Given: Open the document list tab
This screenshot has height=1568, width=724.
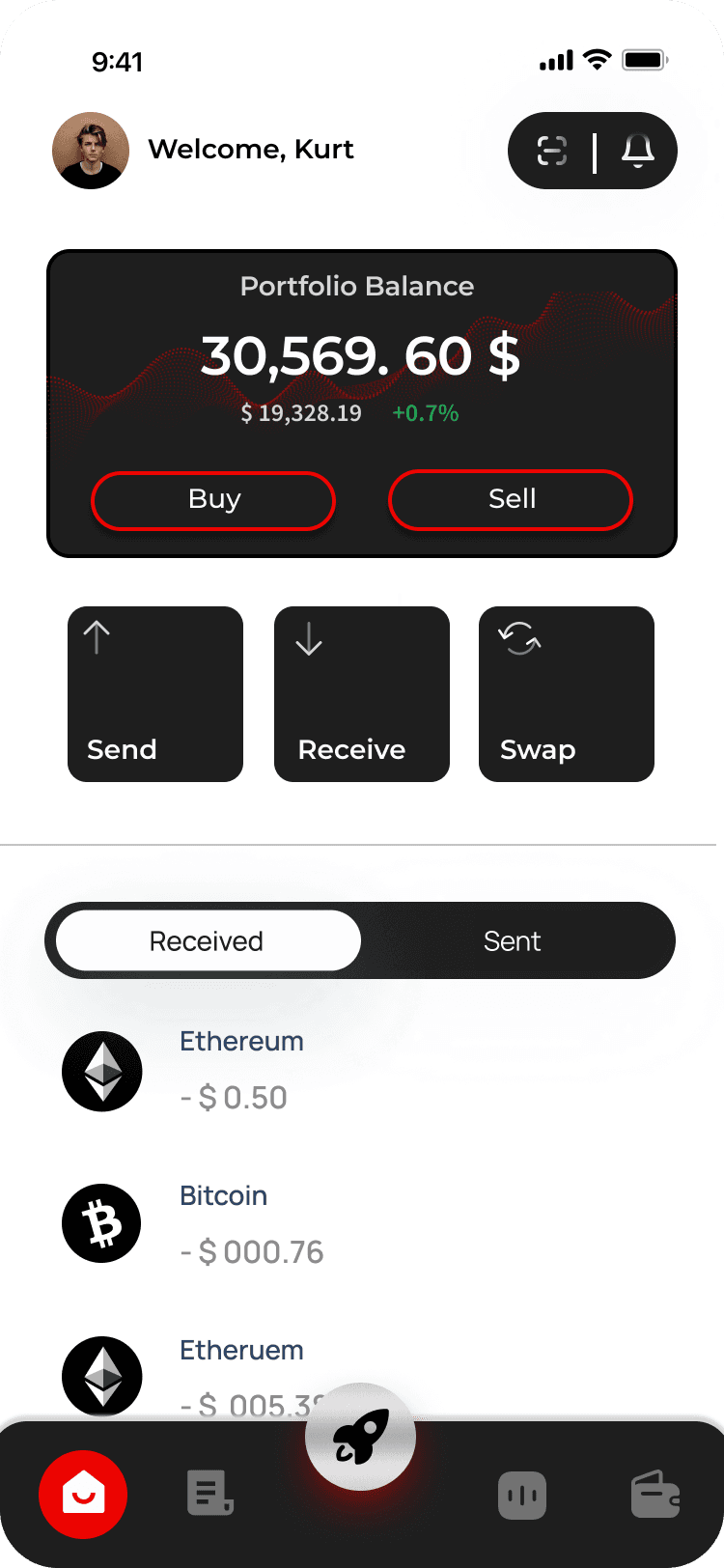Looking at the screenshot, I should coord(209,1493).
